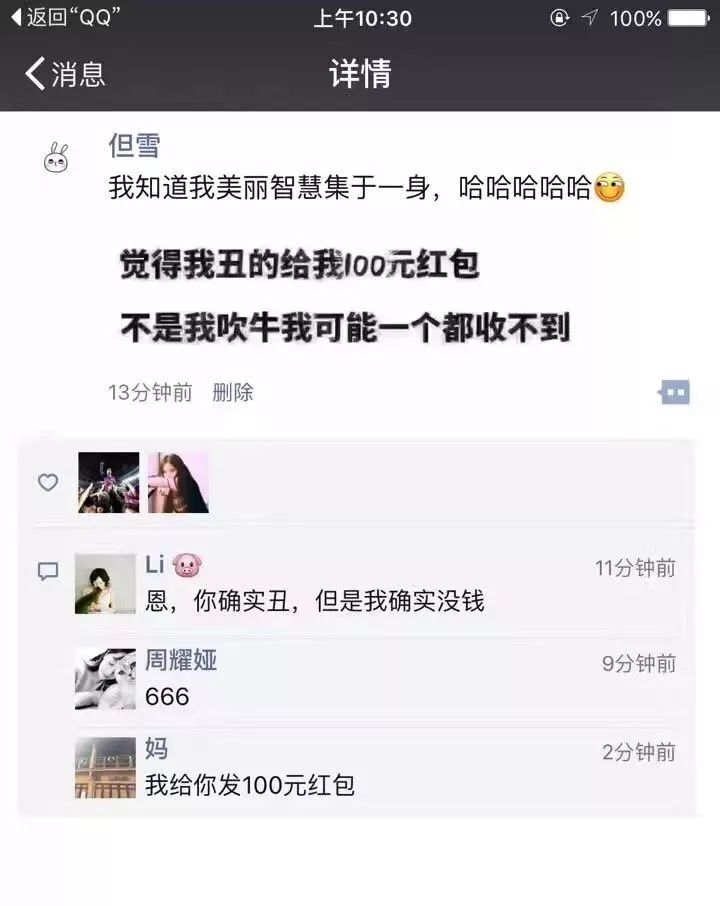This screenshot has width=720, height=906.
Task: Open the second liker's avatar
Action: [x=178, y=483]
